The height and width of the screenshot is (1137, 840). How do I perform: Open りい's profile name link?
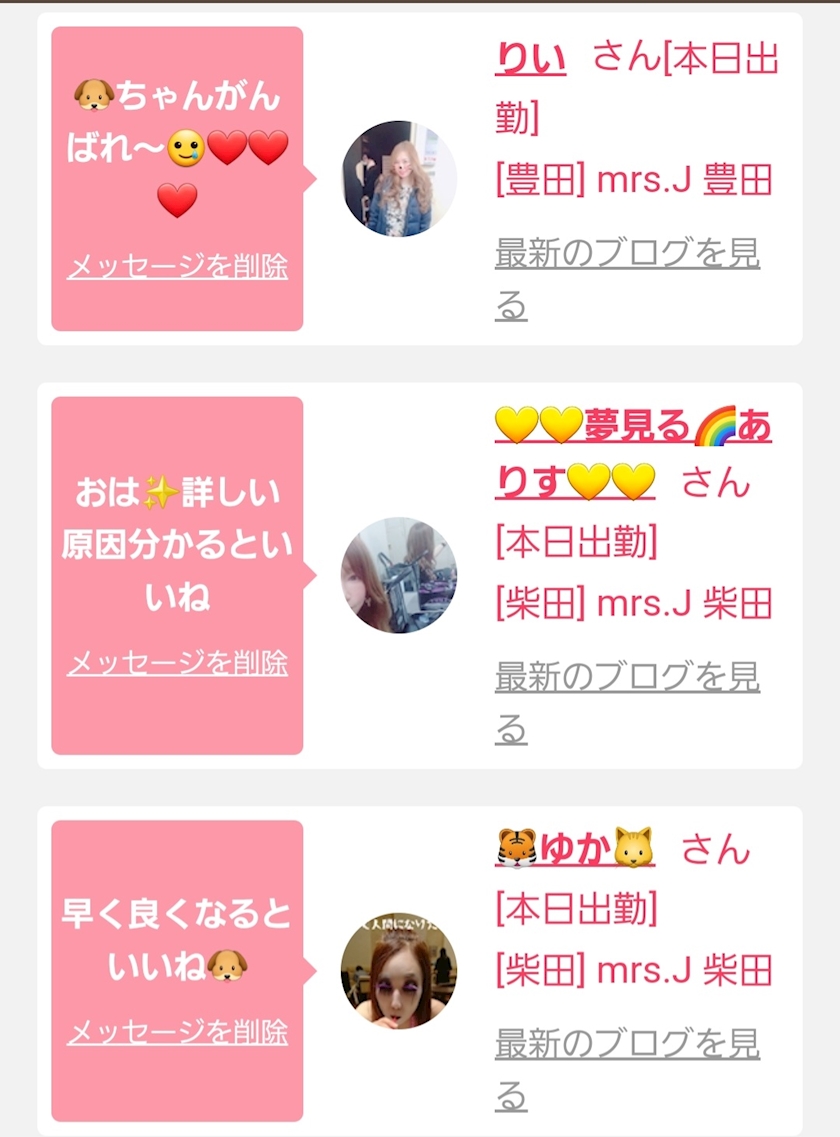click(530, 59)
